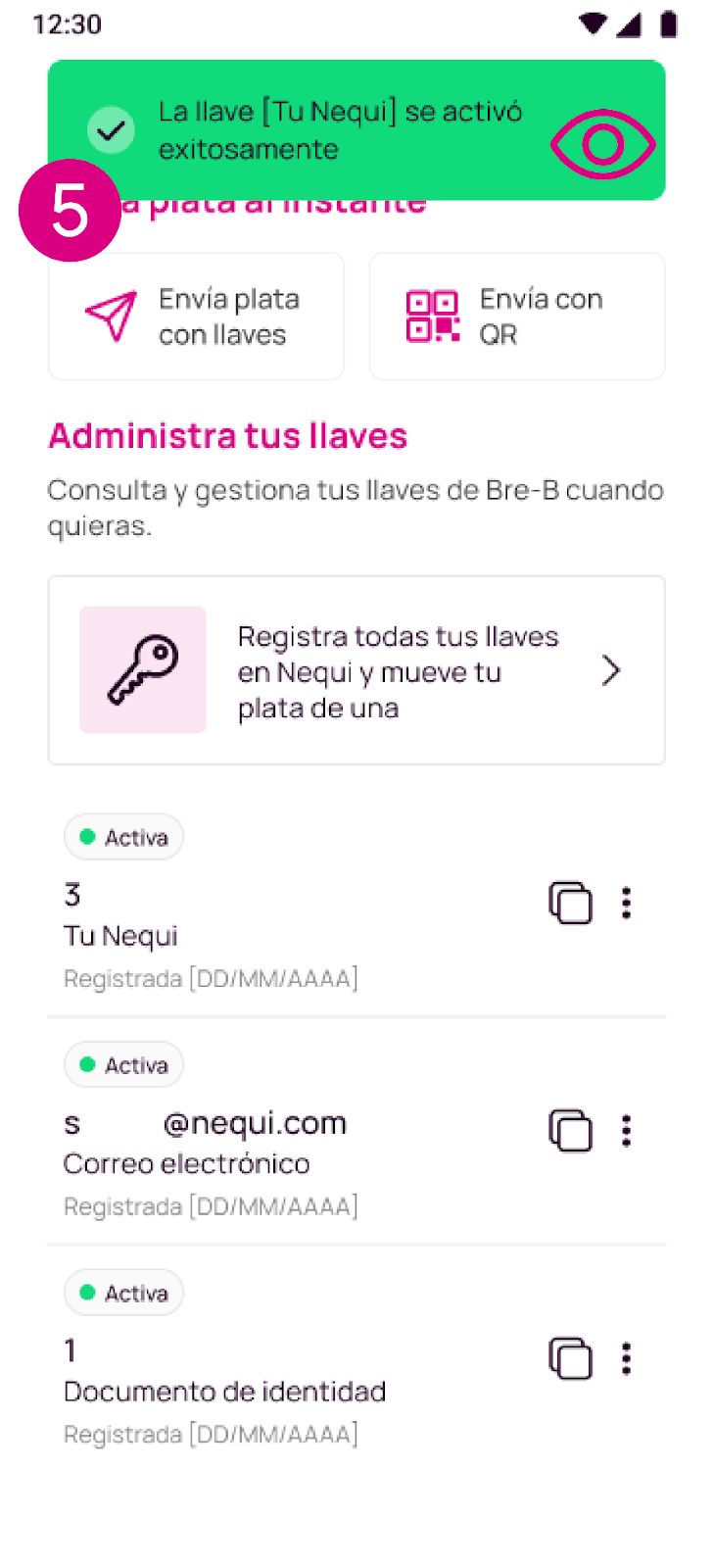
Task: Open options for the Documento de identidad key
Action: [x=626, y=1358]
